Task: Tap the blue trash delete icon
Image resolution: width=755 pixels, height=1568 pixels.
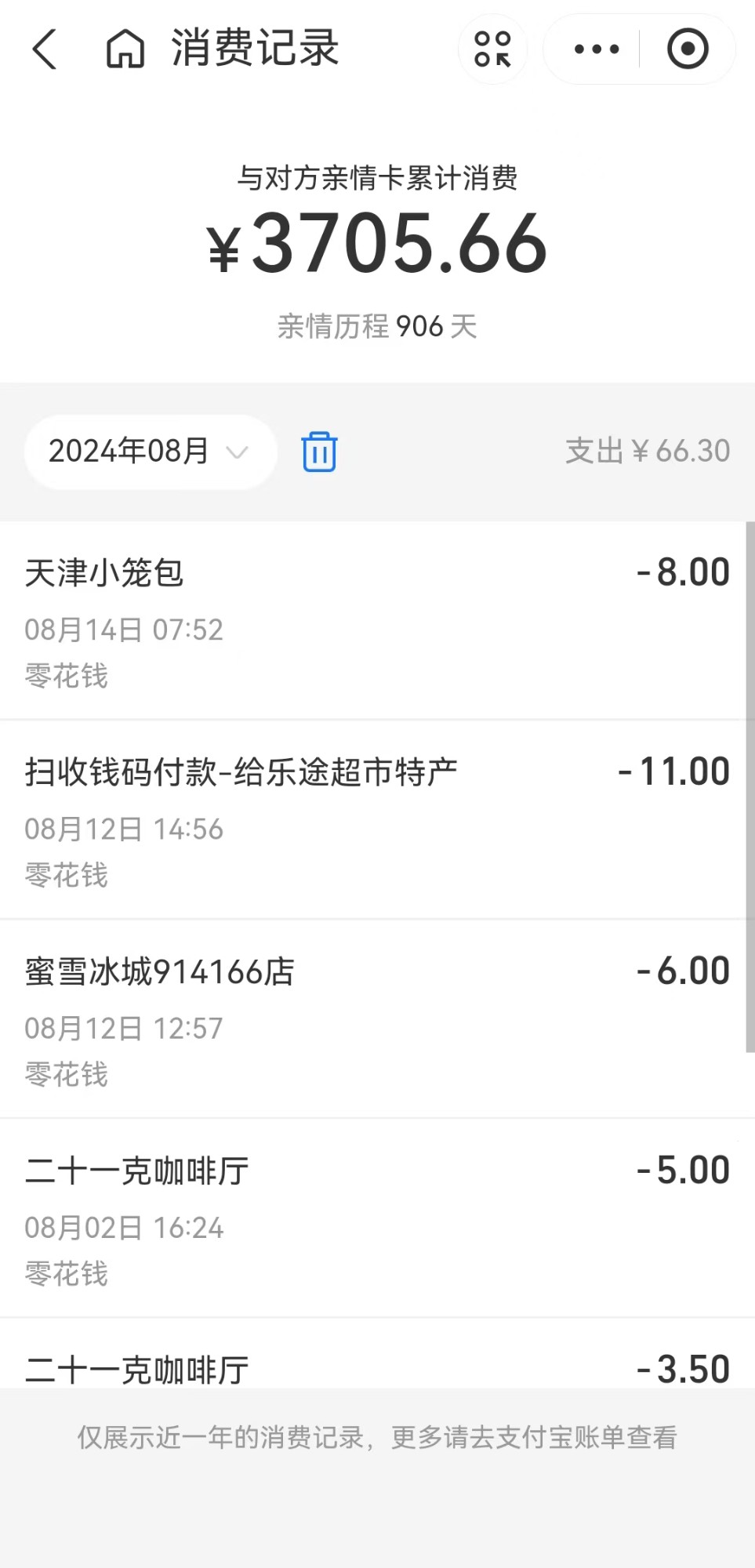Action: pos(319,452)
